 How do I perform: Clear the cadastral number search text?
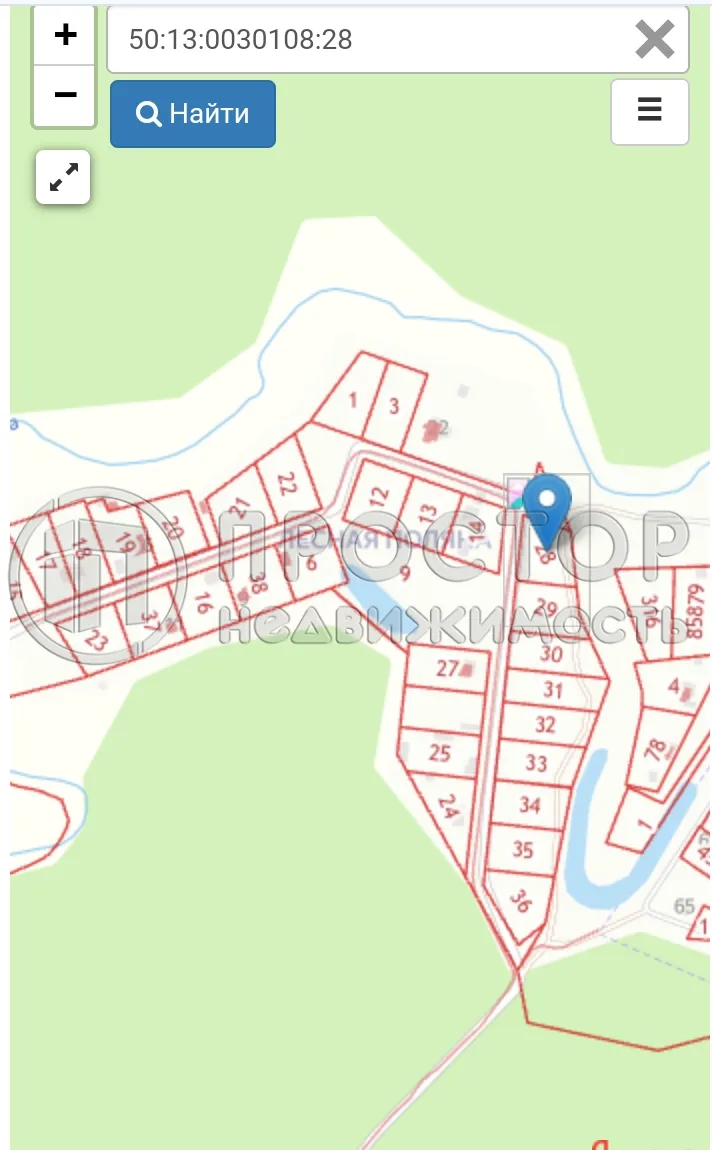click(654, 40)
